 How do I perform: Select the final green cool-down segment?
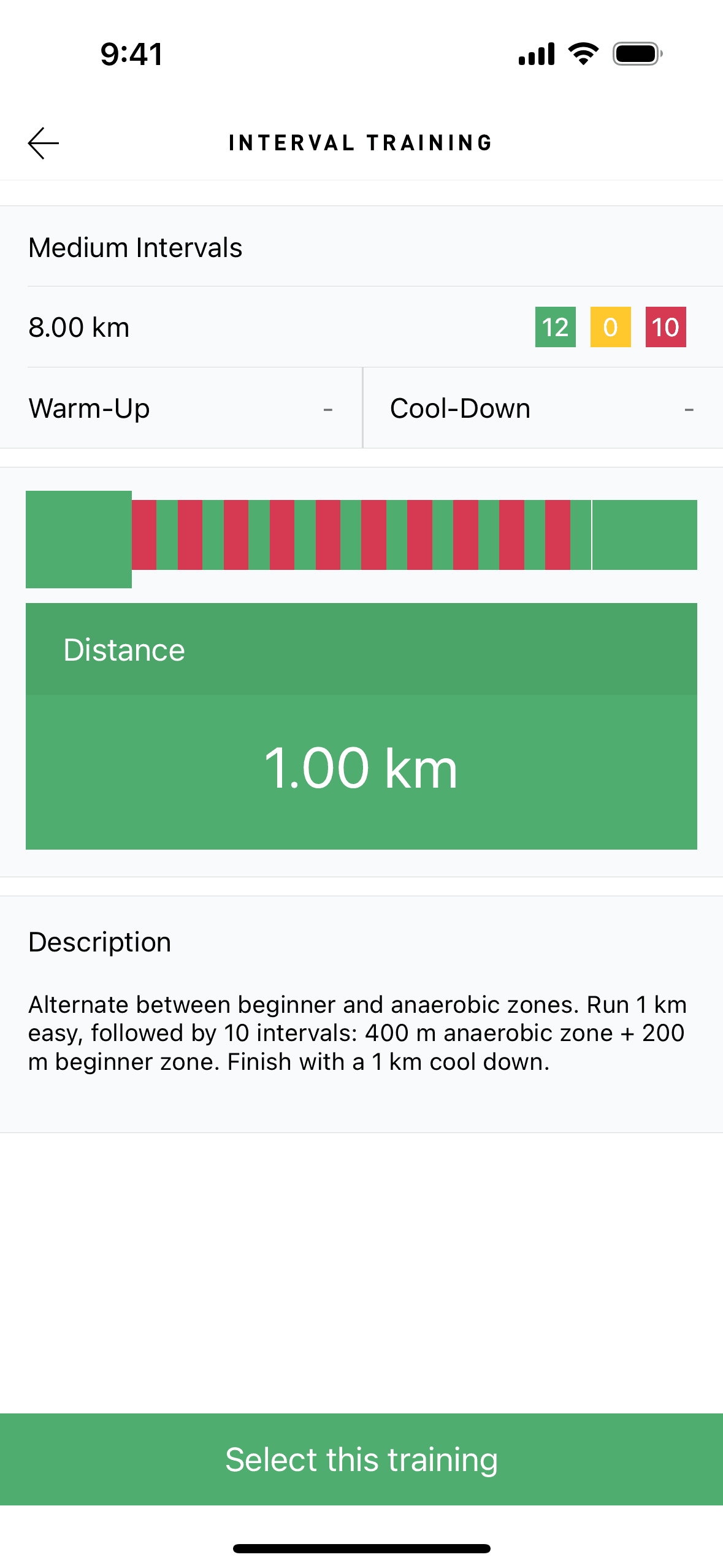[645, 535]
